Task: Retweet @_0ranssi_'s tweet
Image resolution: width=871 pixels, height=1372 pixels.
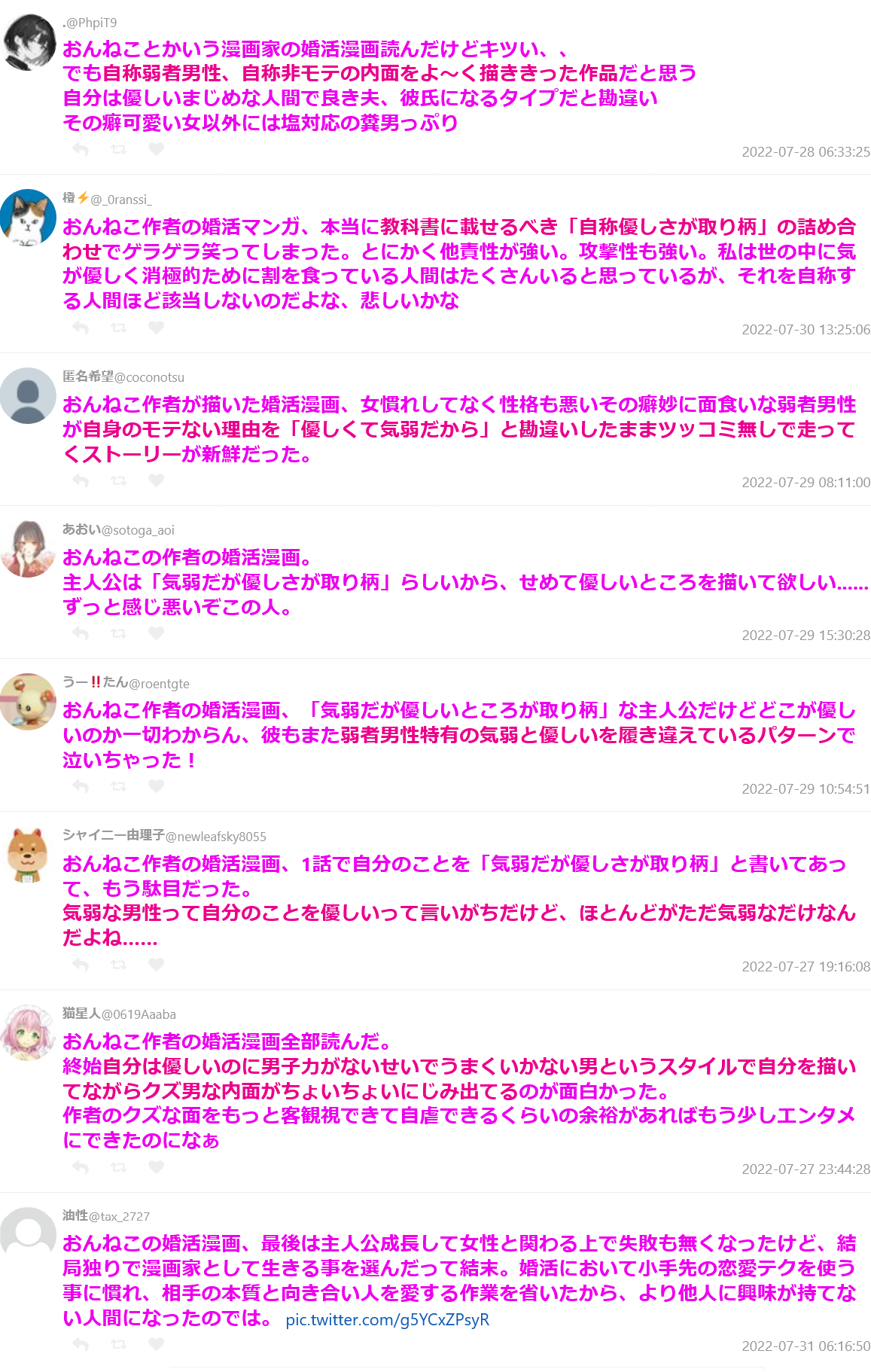Action: click(x=118, y=328)
